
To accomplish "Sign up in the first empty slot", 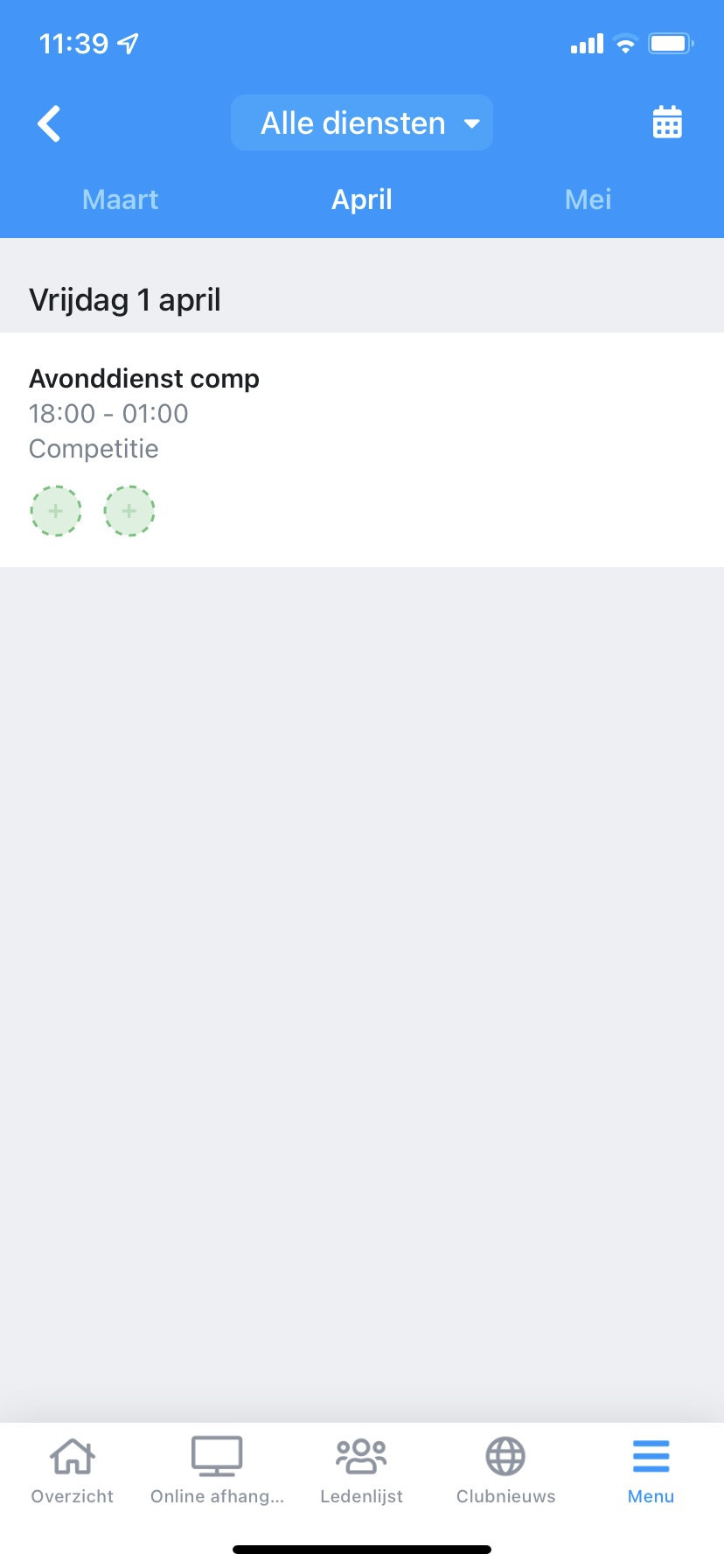I will pyautogui.click(x=56, y=511).
